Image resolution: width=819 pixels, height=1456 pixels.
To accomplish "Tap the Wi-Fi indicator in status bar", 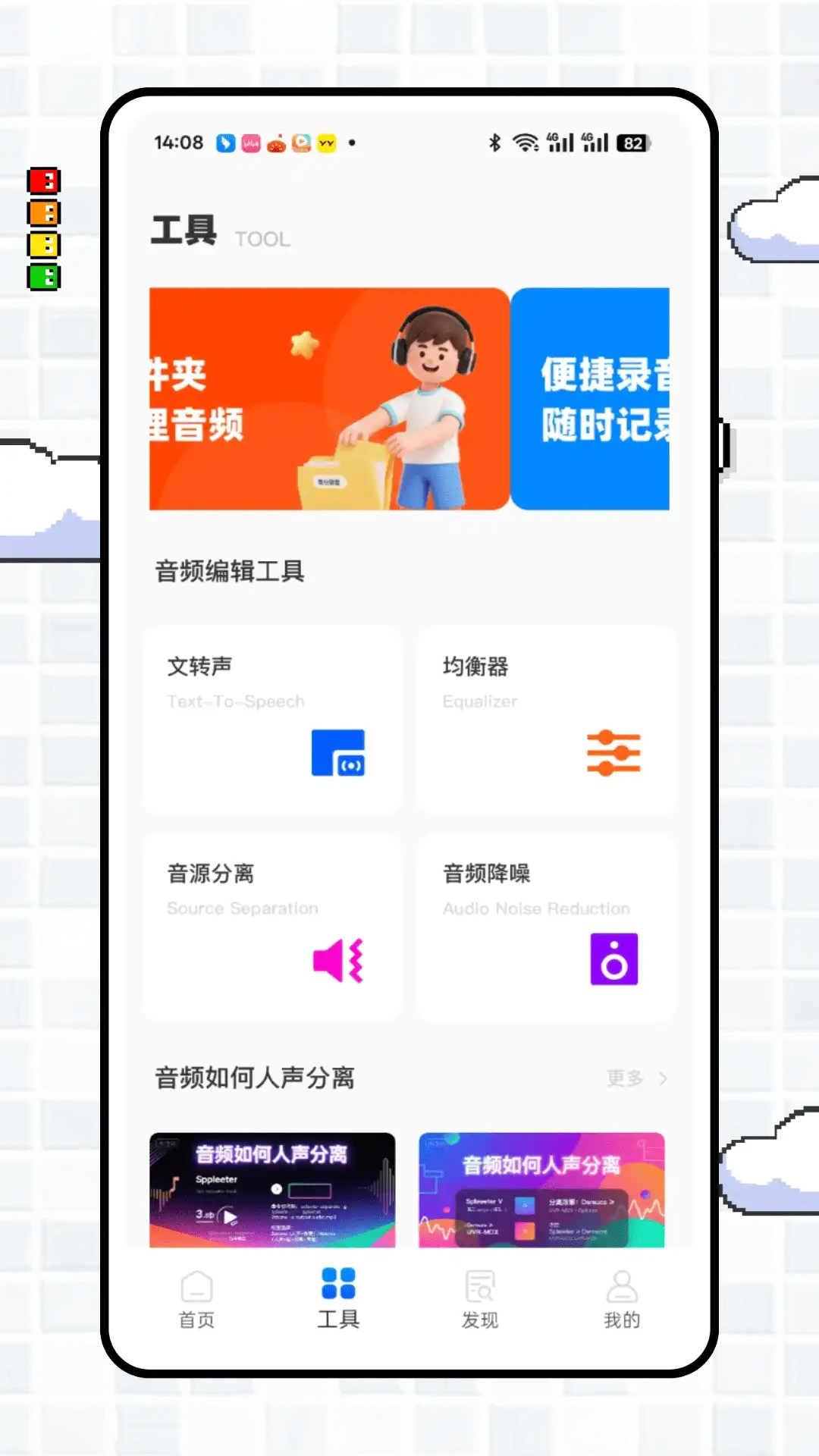I will click(x=525, y=142).
